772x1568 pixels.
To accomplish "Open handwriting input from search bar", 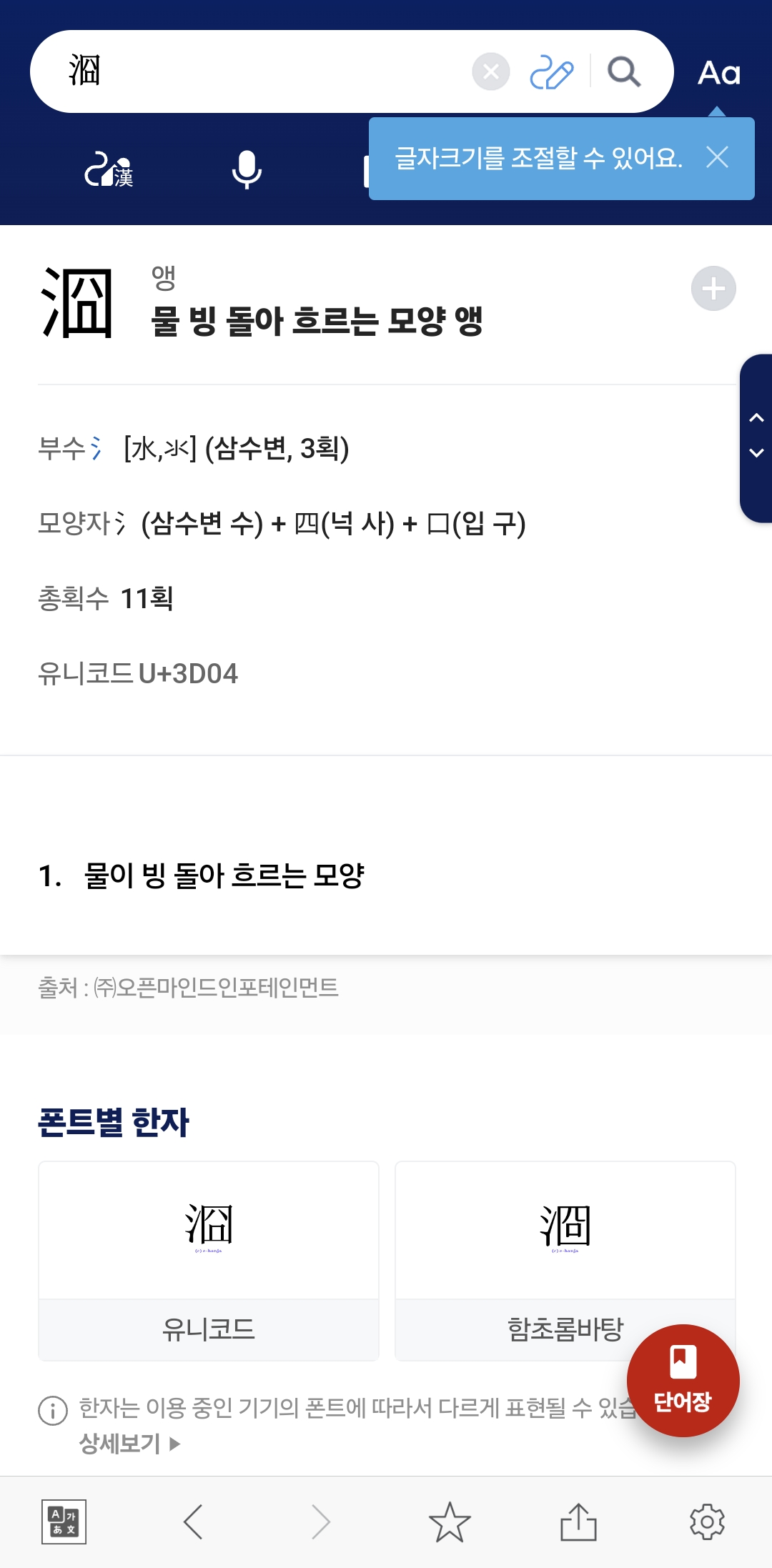I will click(551, 72).
